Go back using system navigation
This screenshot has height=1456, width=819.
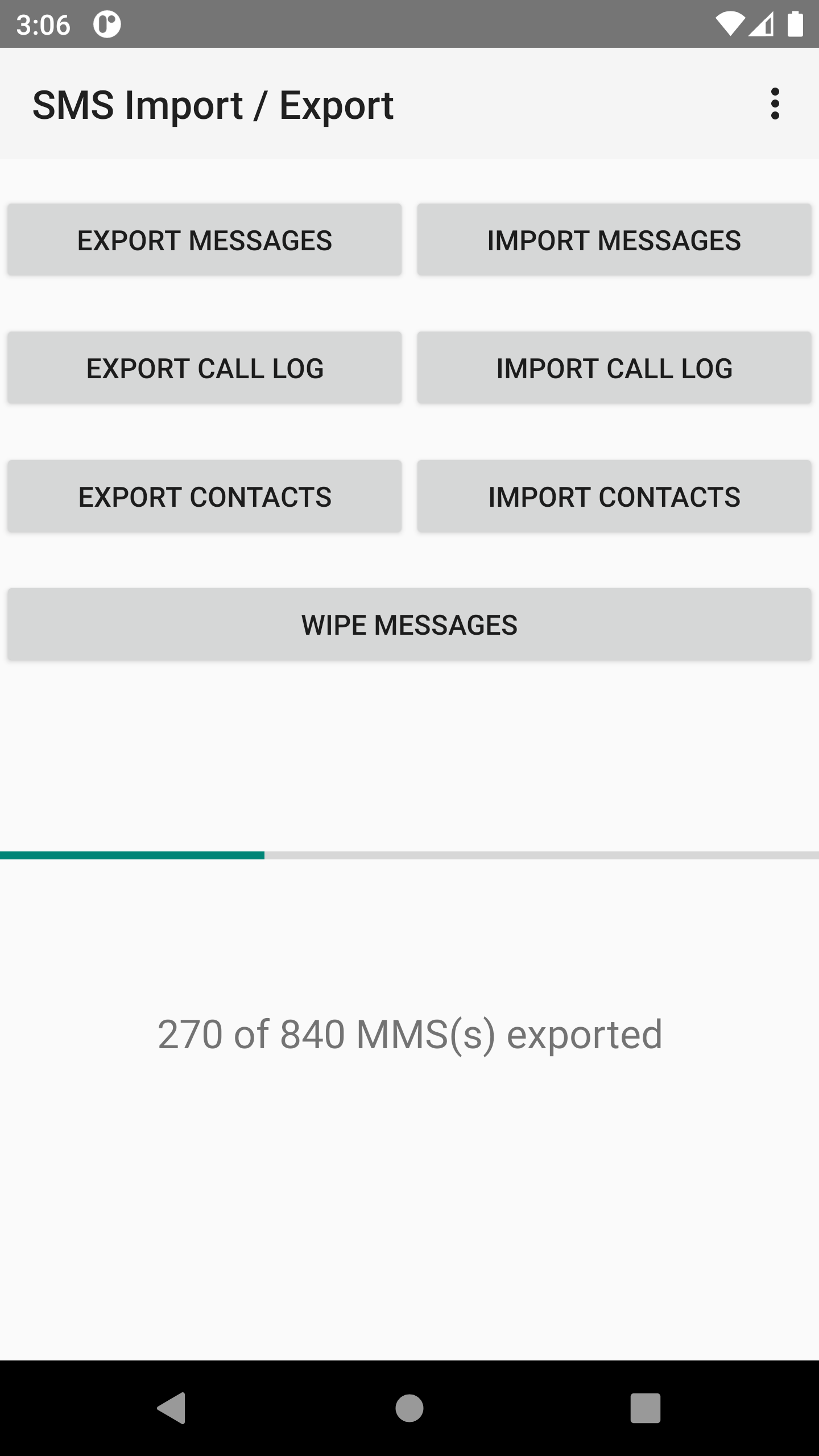(172, 1408)
